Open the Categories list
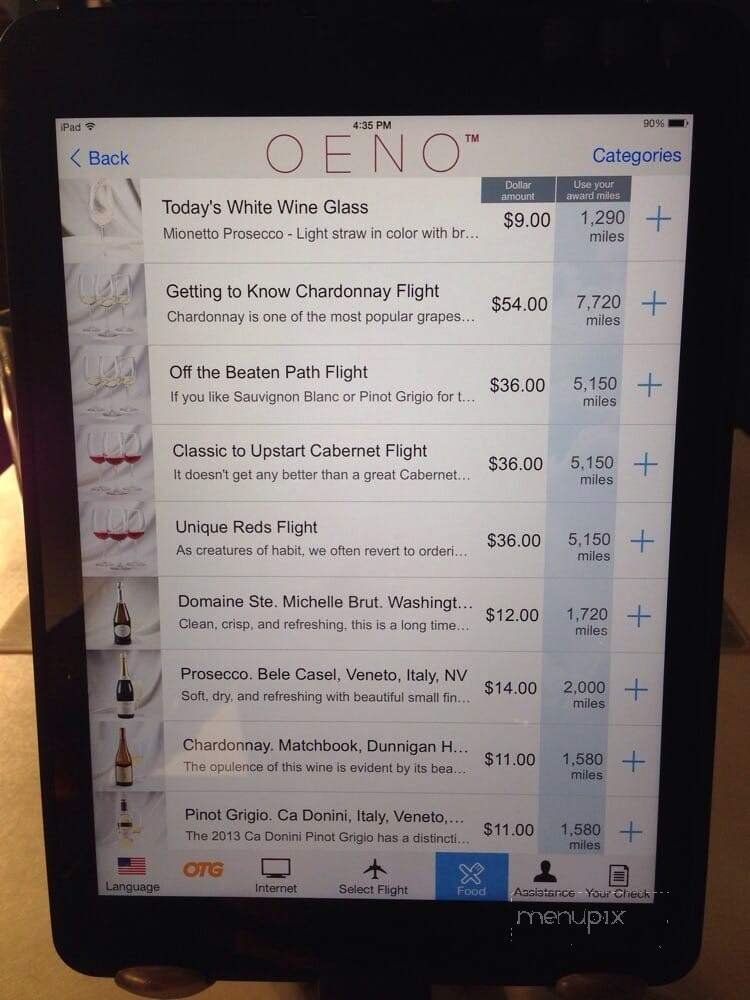This screenshot has width=750, height=1000. pos(636,155)
